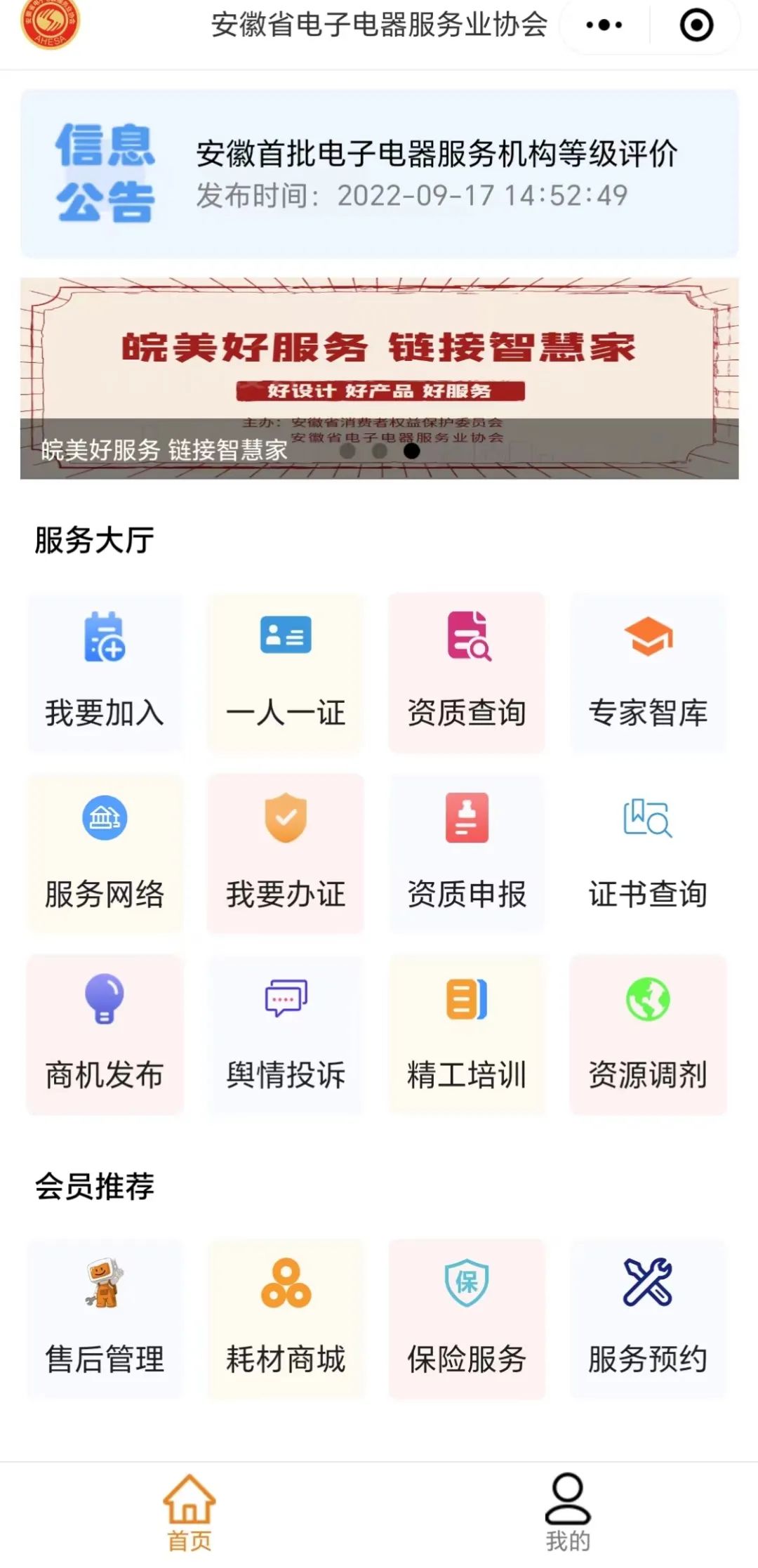The height and width of the screenshot is (1568, 758).
Task: Select 我要办证
Action: (x=286, y=854)
